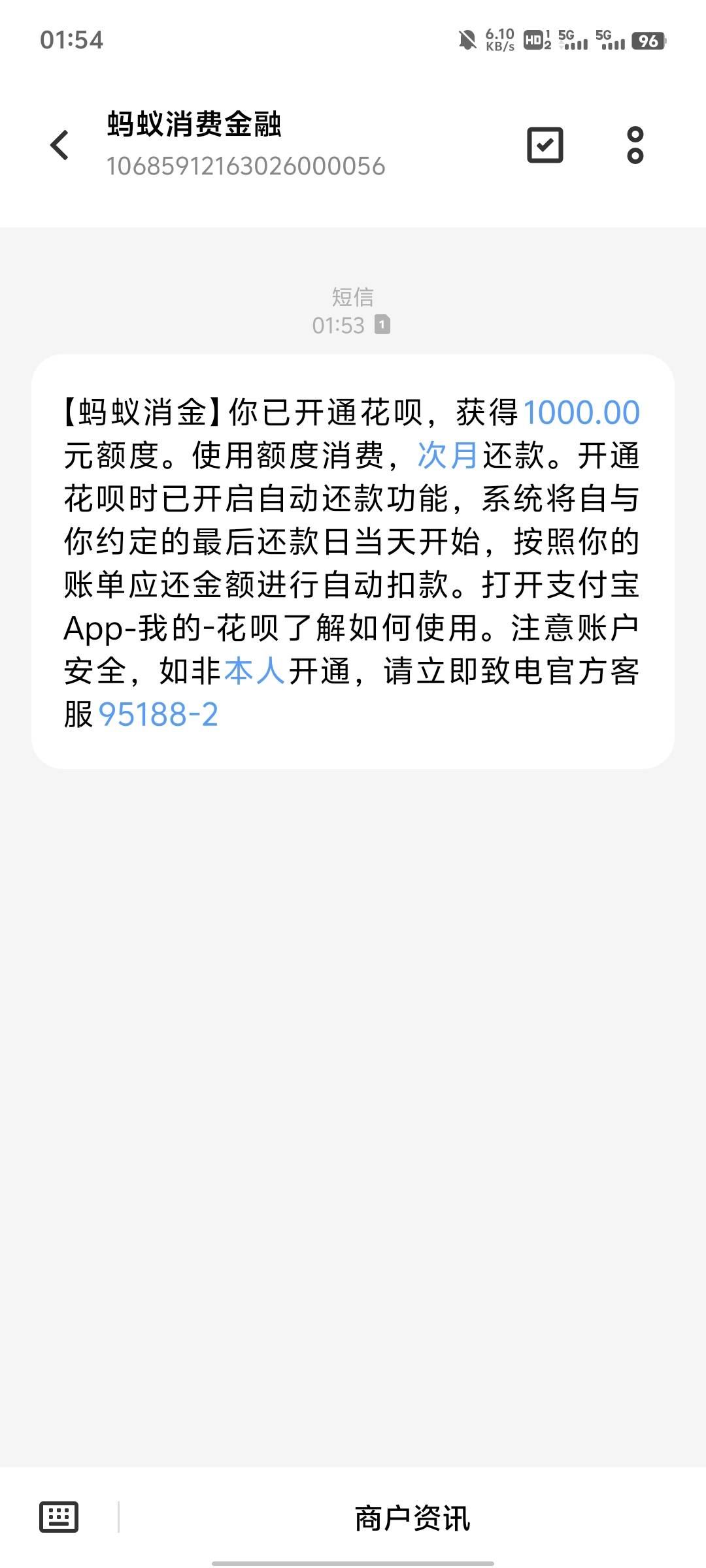Tap the checkbox select icon in header
706x1568 pixels.
[x=545, y=145]
